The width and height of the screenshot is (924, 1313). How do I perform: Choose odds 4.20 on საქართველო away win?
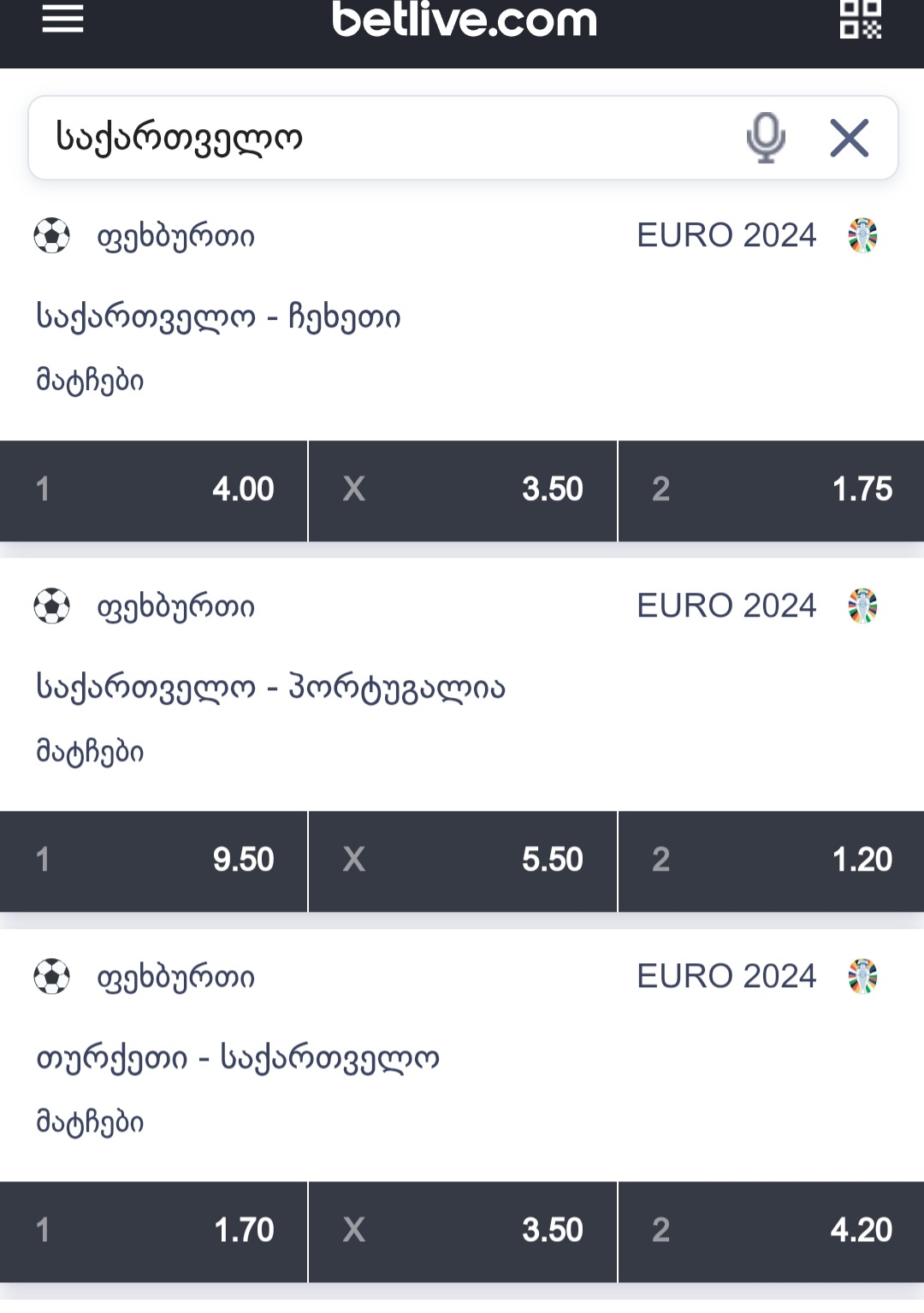point(771,1231)
